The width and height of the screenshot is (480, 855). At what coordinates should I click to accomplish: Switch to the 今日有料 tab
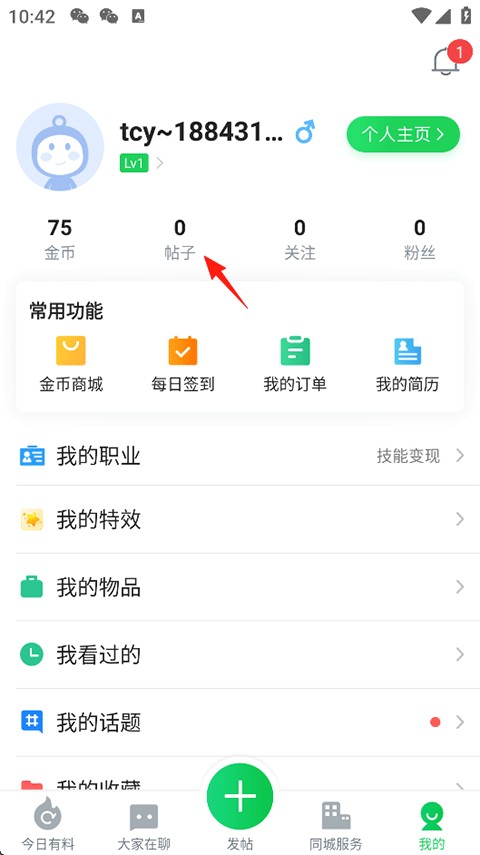point(48,824)
